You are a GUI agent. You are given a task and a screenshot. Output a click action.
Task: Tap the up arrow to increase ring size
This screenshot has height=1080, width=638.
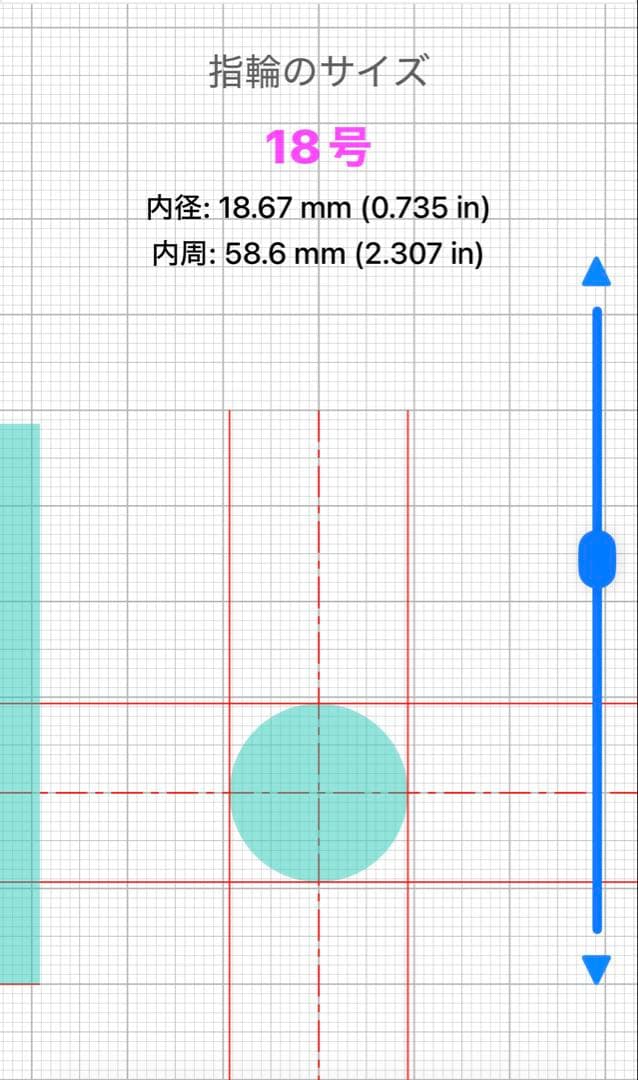[596, 272]
